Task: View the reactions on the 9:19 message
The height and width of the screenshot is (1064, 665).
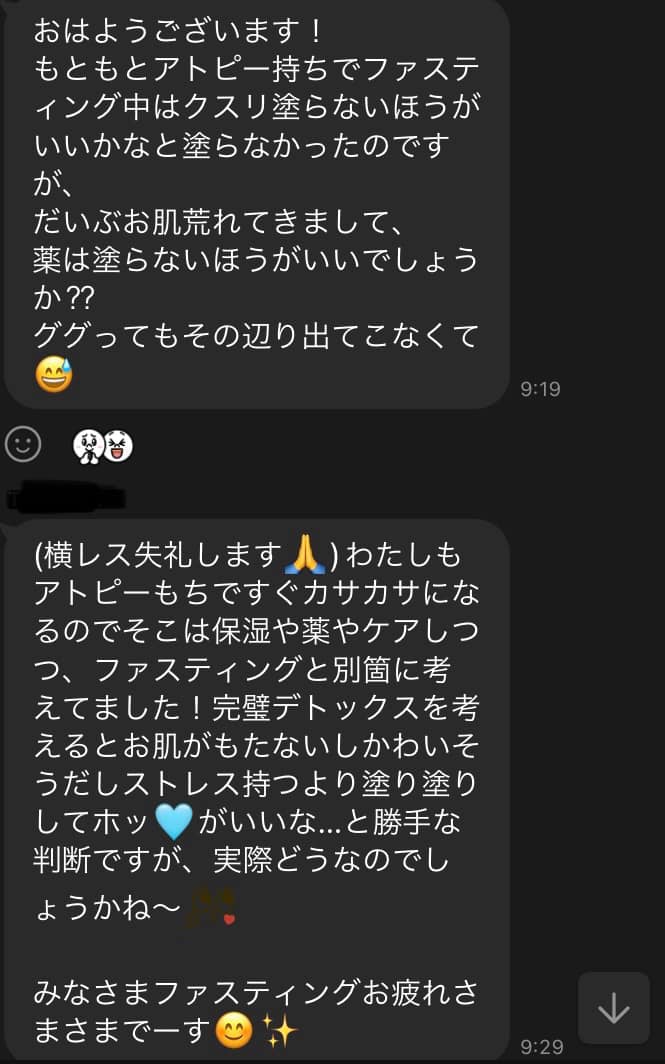Action: coord(103,446)
